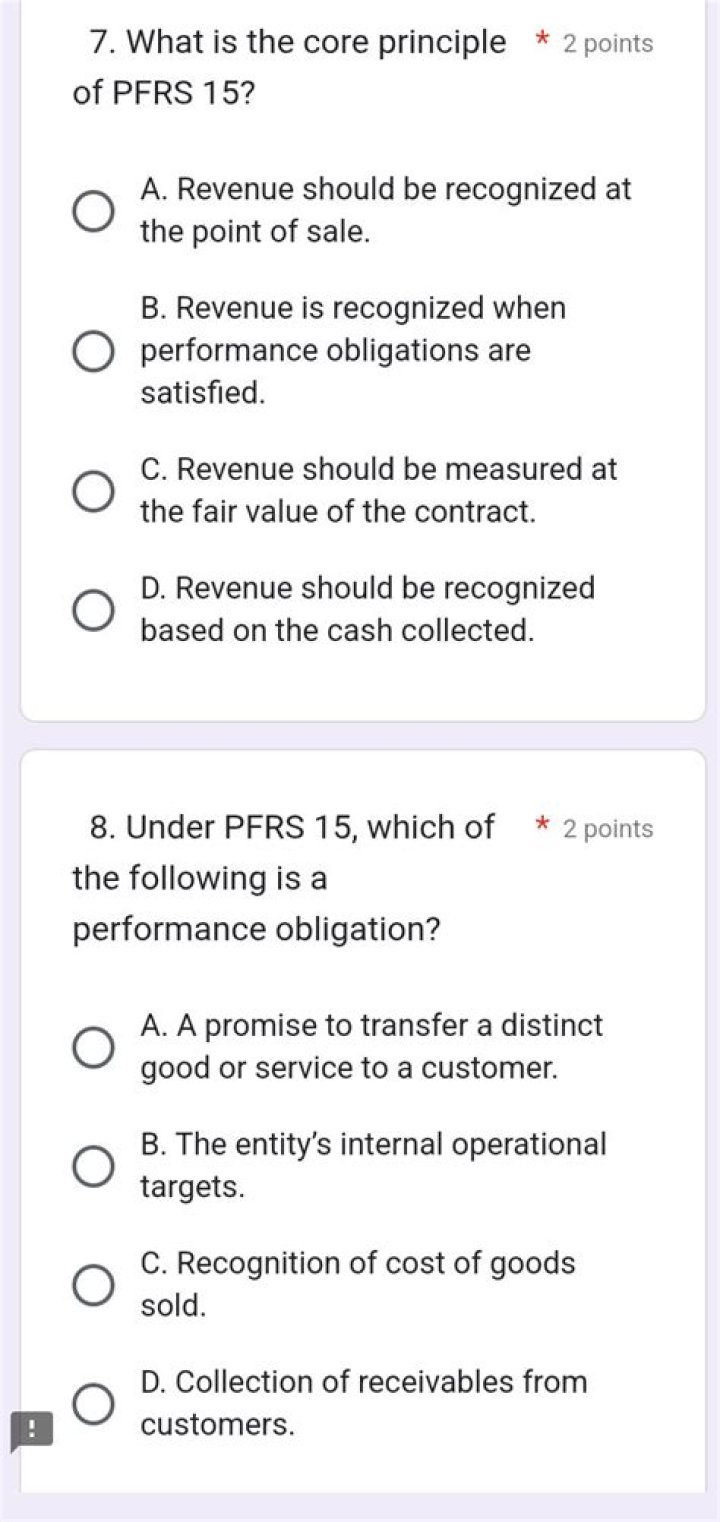Screen dimensions: 720x1522
Task: Mark question 8 option D, collection of receivables
Action: [93, 1404]
